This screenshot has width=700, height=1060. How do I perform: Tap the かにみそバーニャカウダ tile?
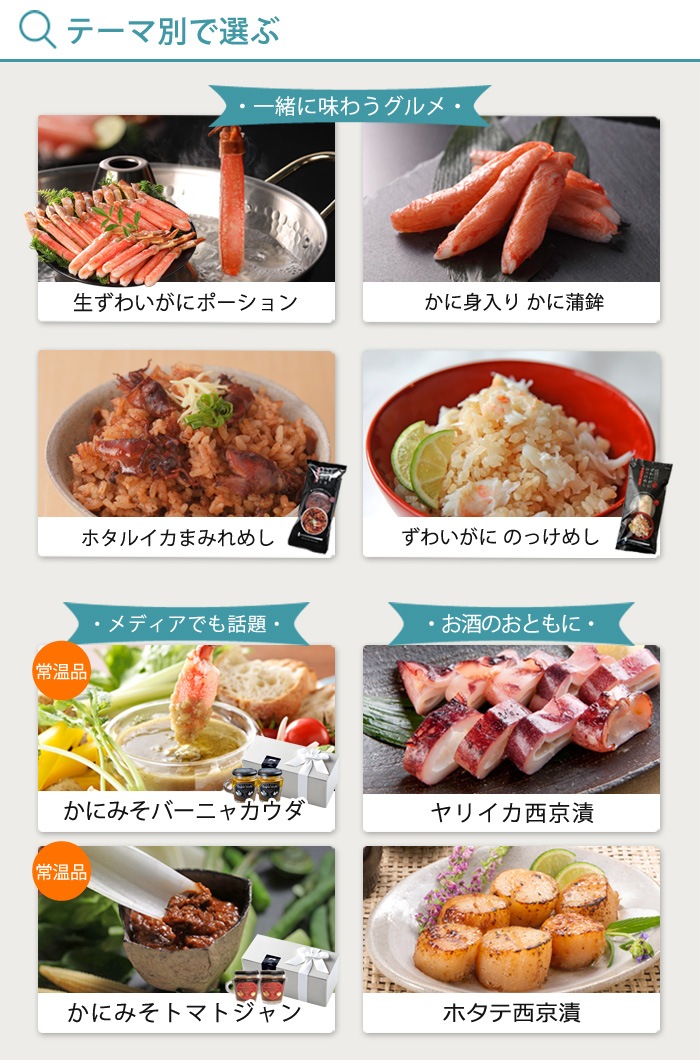(186, 738)
